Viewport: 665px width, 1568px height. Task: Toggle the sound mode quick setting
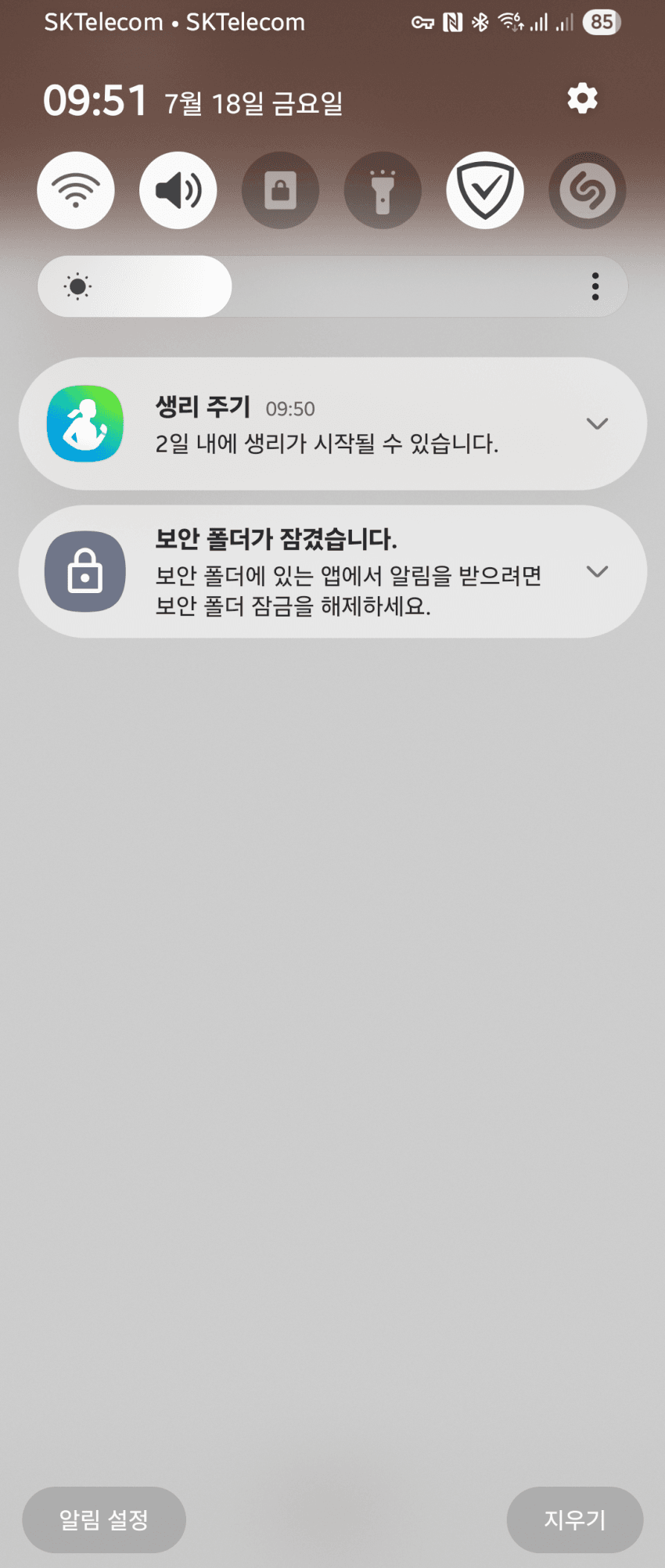click(178, 190)
